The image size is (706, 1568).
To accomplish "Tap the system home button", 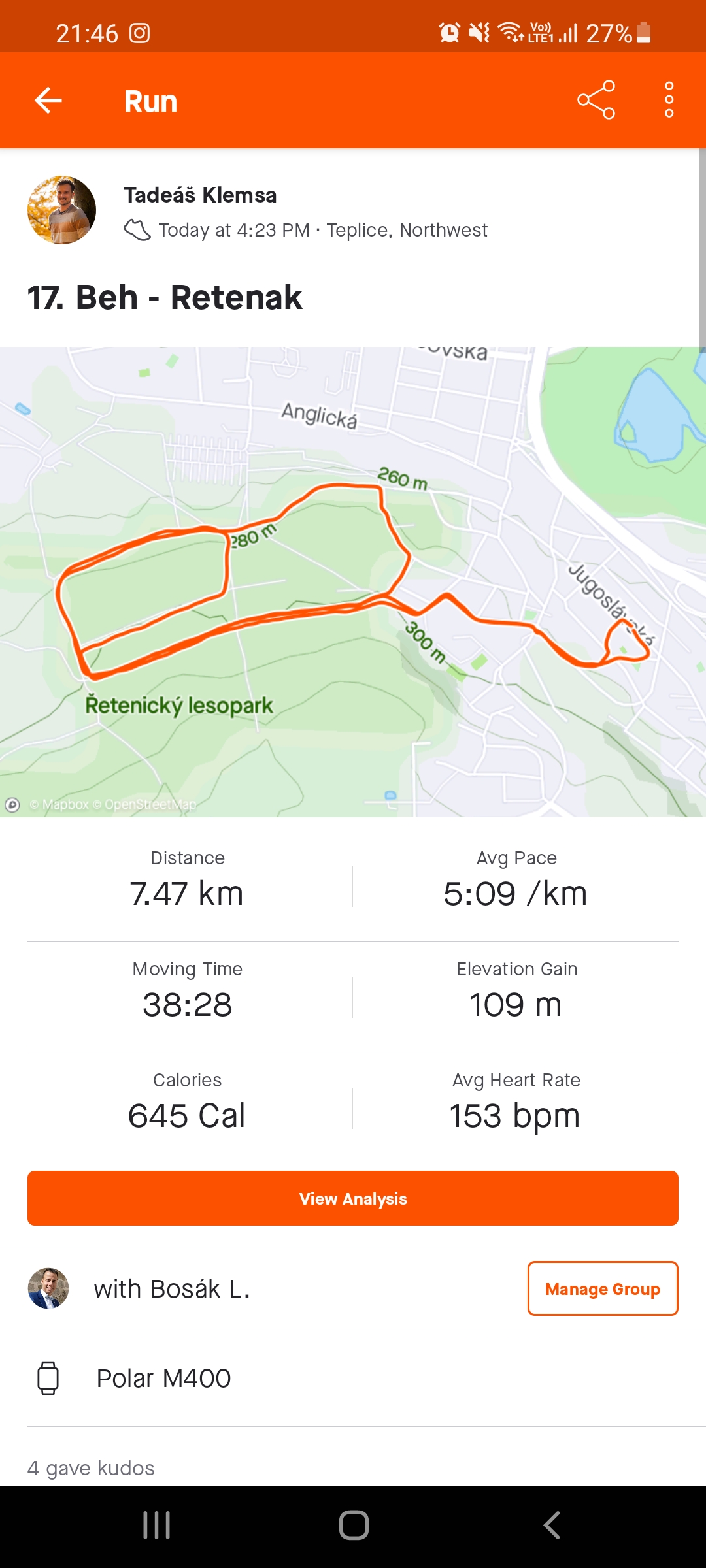I will point(354,1526).
